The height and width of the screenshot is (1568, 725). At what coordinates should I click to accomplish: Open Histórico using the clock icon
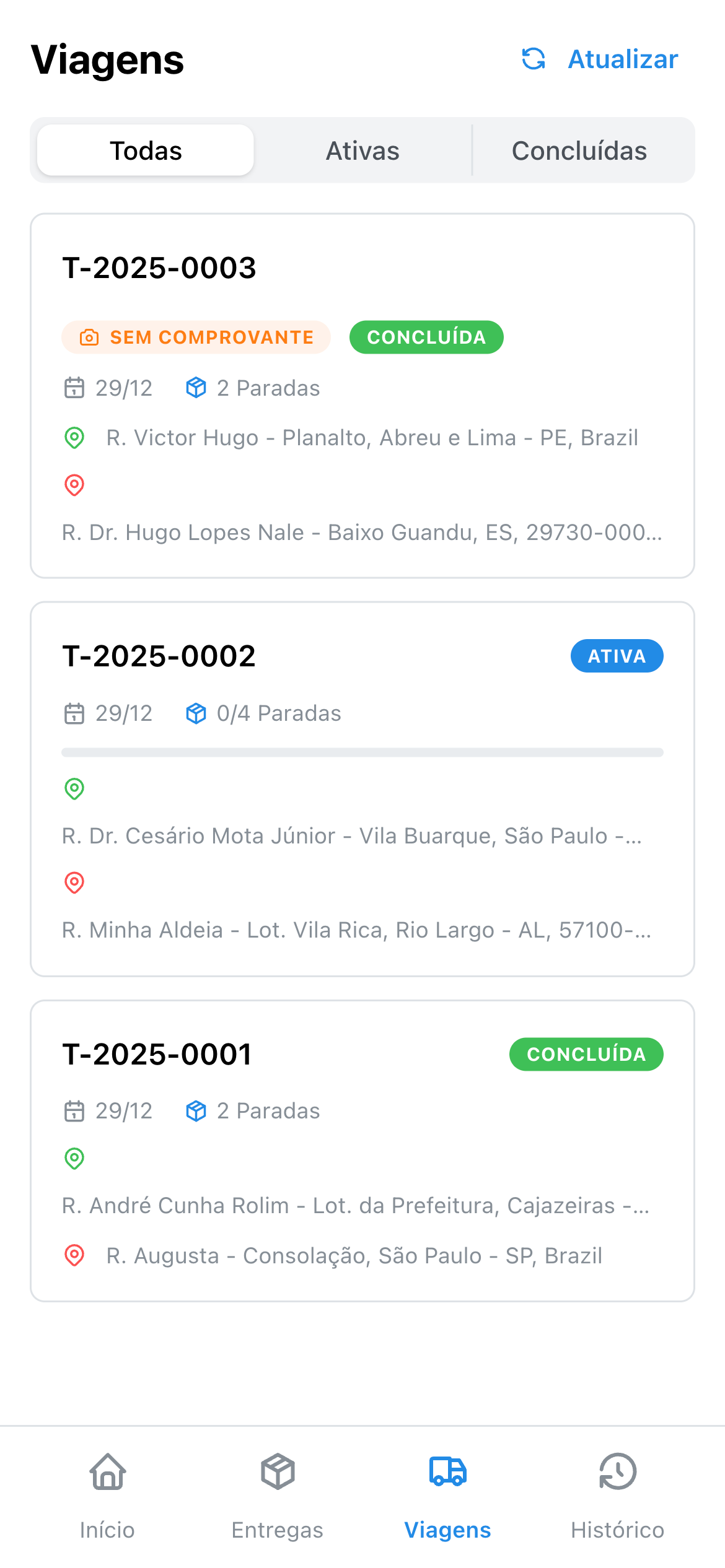pos(618,1472)
